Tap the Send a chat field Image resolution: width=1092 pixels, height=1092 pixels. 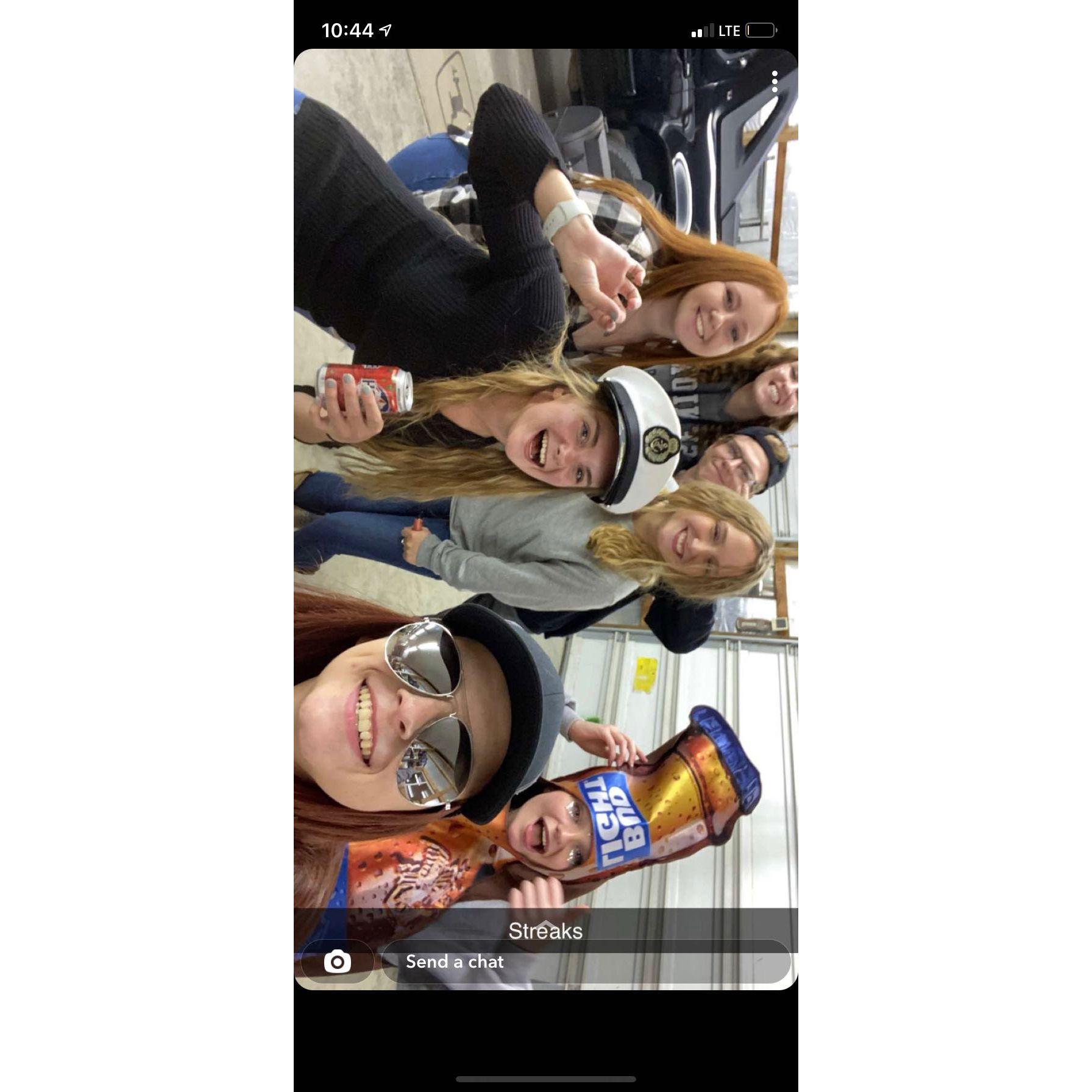pos(585,962)
